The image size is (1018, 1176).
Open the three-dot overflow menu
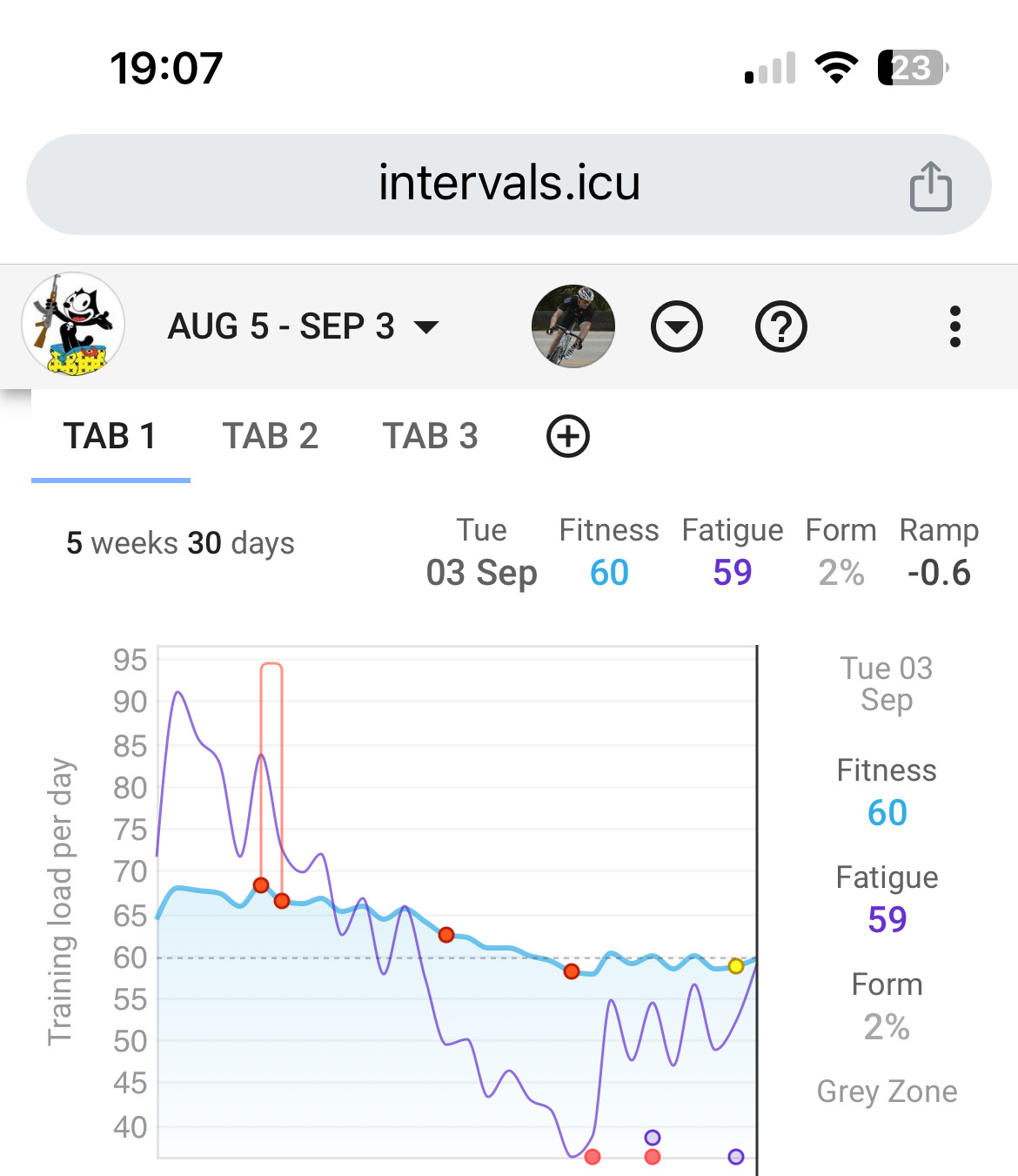coord(954,326)
